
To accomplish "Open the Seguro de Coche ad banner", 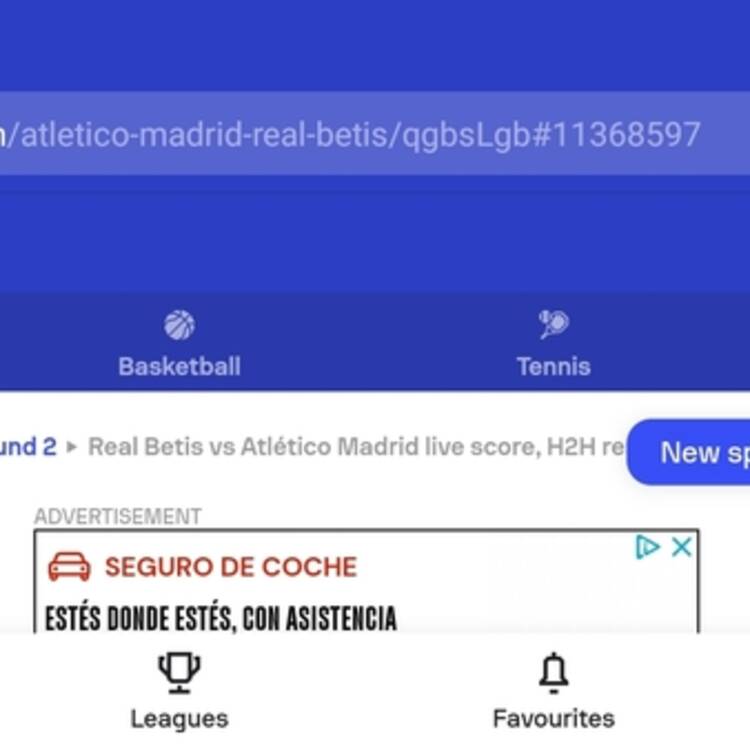I will 300,590.
